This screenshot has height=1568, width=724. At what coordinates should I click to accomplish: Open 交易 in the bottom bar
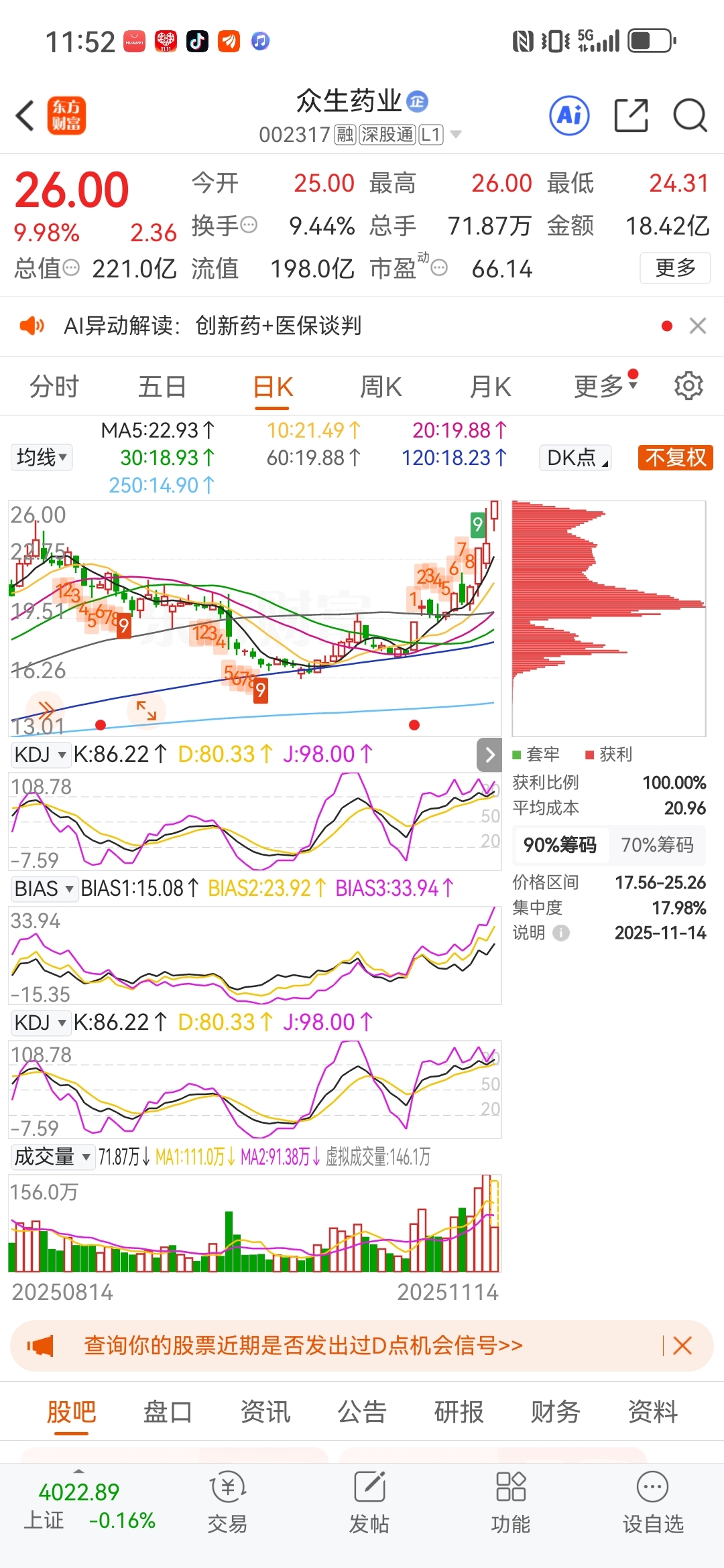[227, 1502]
